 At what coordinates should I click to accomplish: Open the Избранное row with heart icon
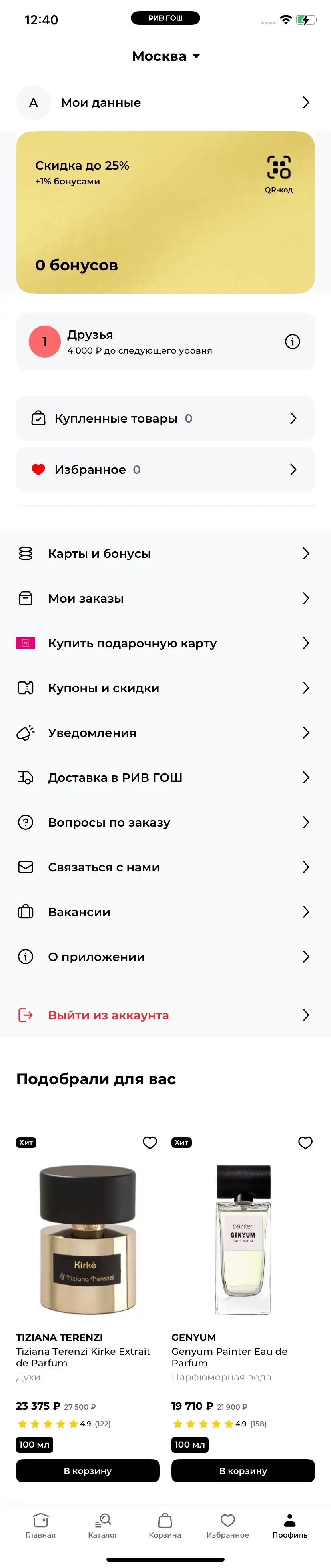click(165, 470)
